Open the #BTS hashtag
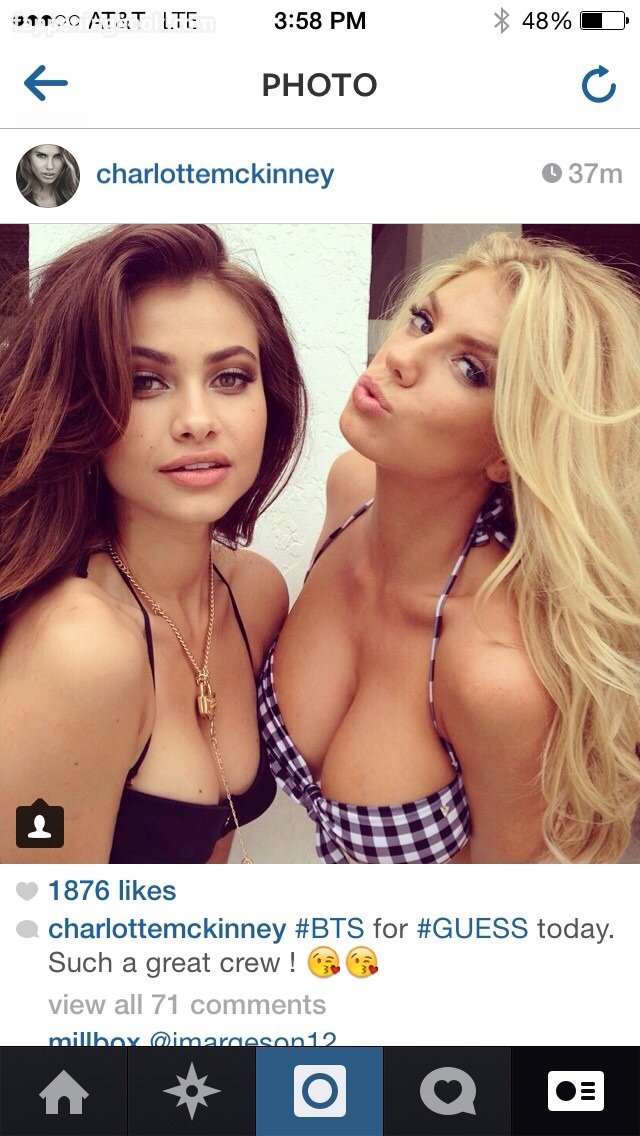640x1136 pixels. pyautogui.click(x=329, y=929)
